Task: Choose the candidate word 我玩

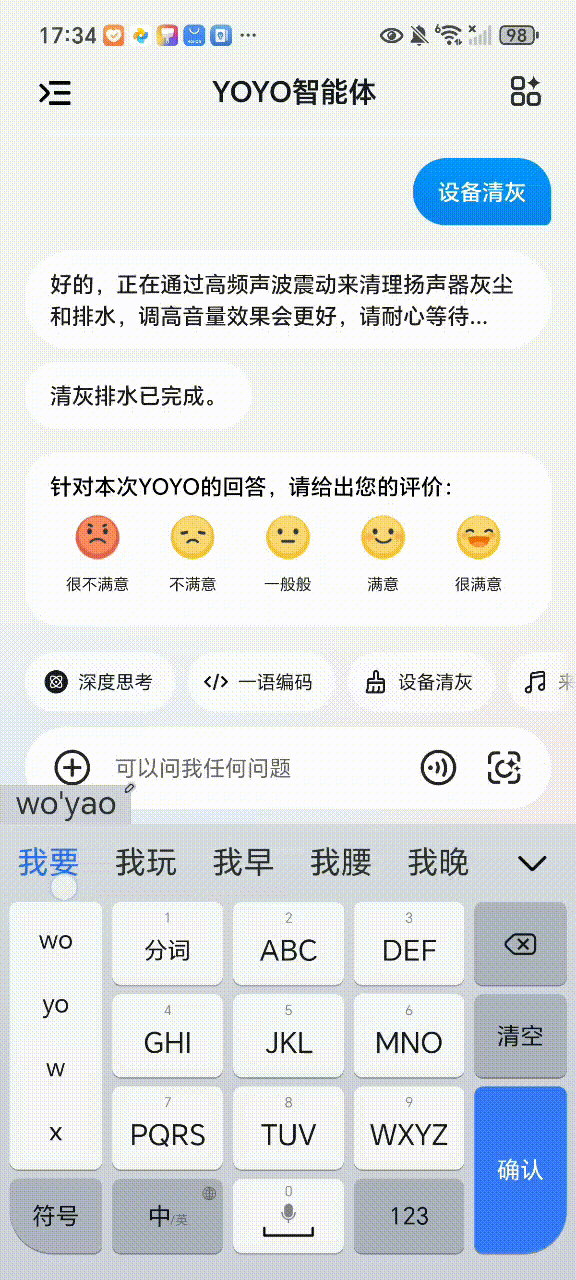Action: coord(146,862)
